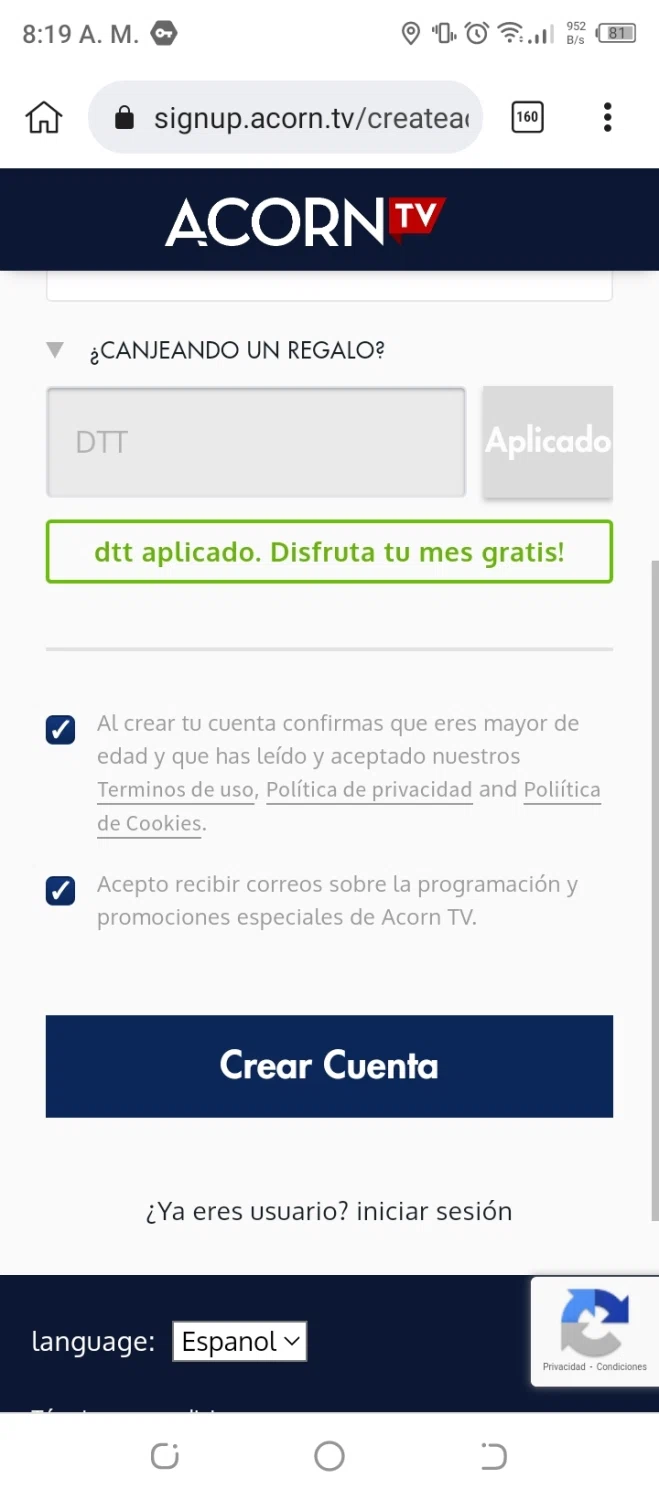Image resolution: width=659 pixels, height=1500 pixels.
Task: Open the Política de privacidad link
Action: coord(368,790)
